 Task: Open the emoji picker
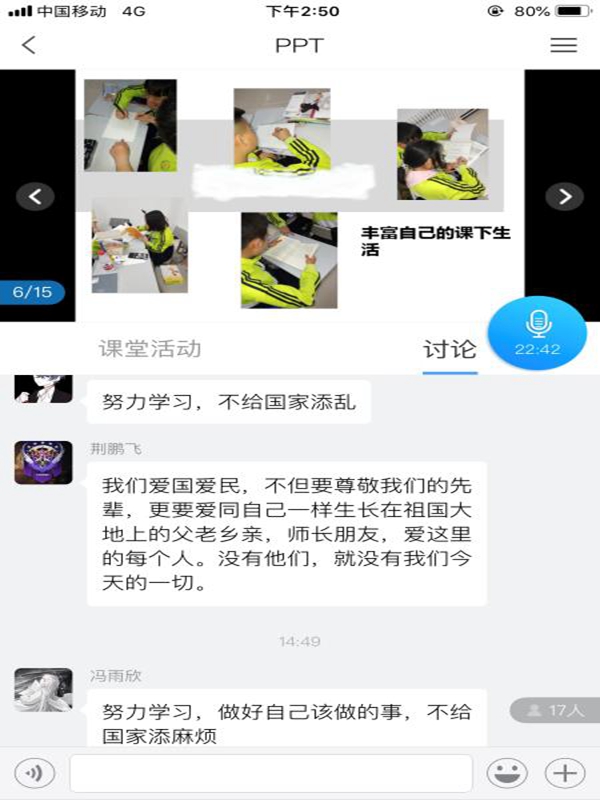pos(507,773)
